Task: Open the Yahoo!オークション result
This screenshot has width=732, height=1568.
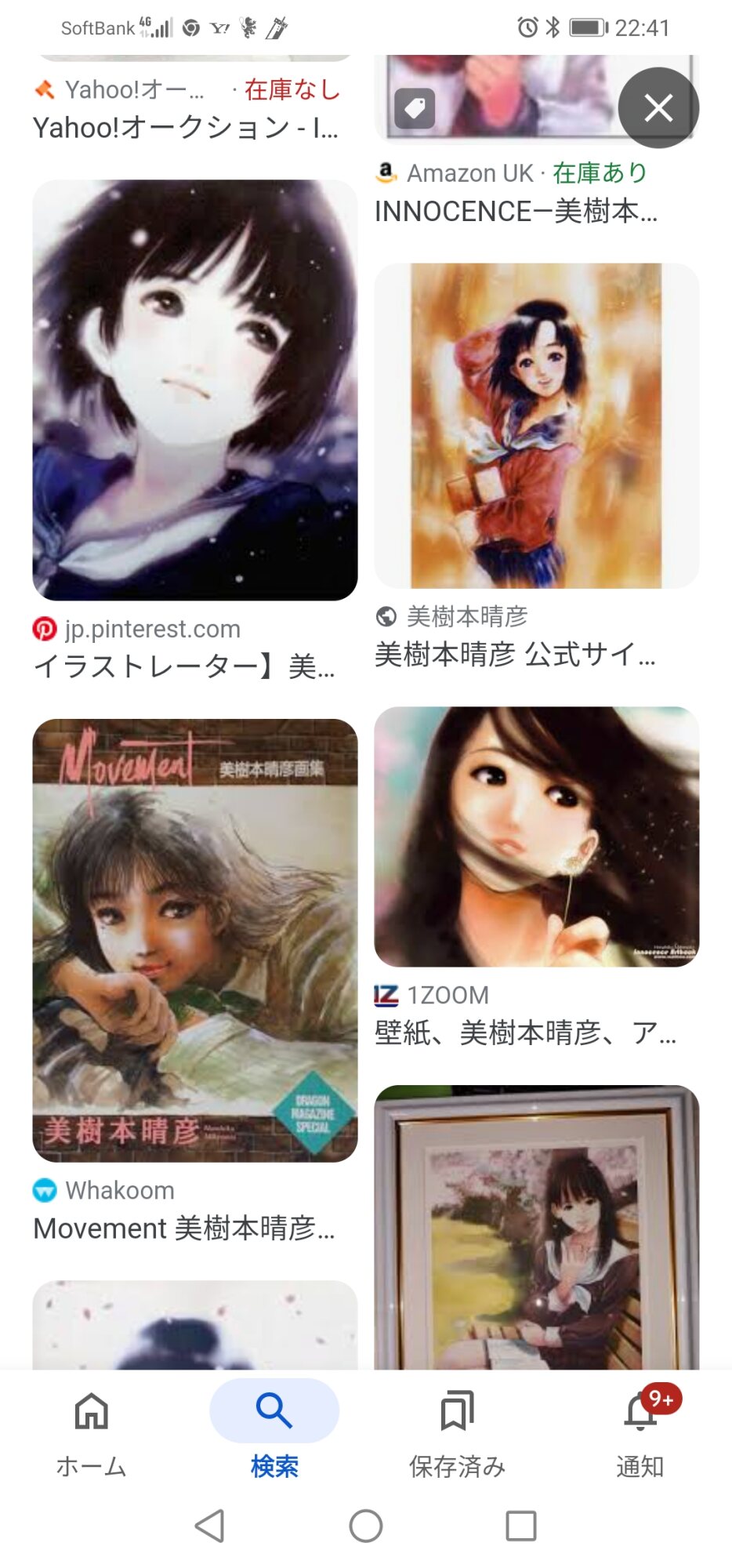Action: (x=186, y=127)
